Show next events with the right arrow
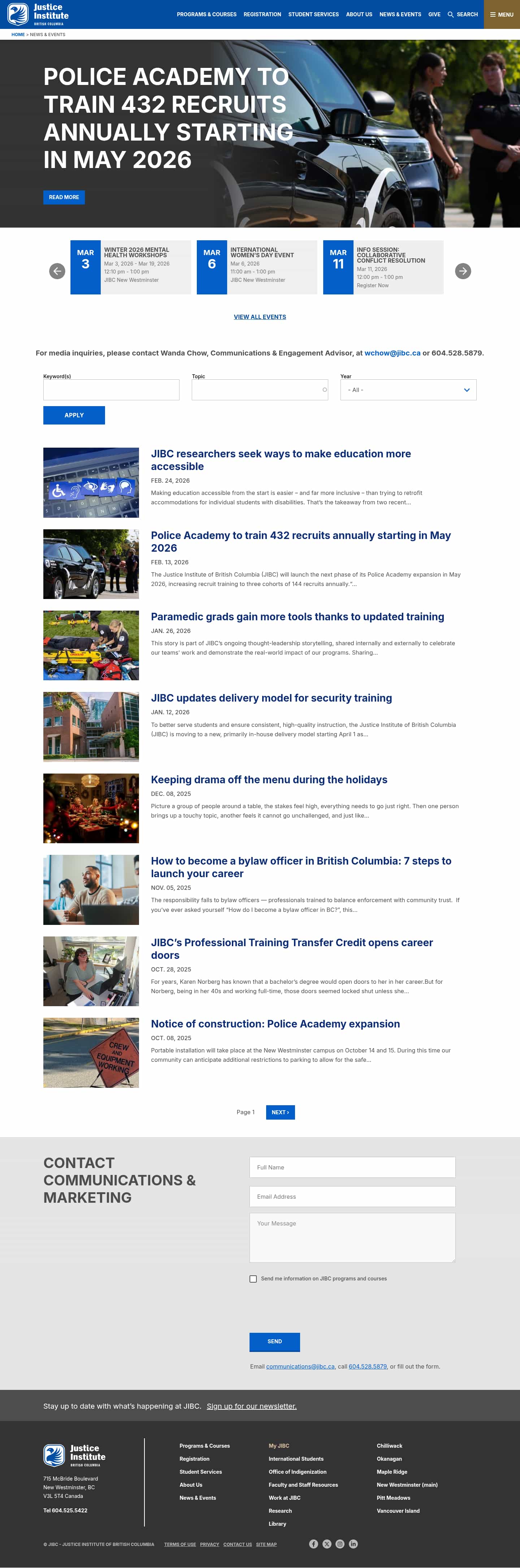Image resolution: width=520 pixels, height=1568 pixels. [x=463, y=271]
